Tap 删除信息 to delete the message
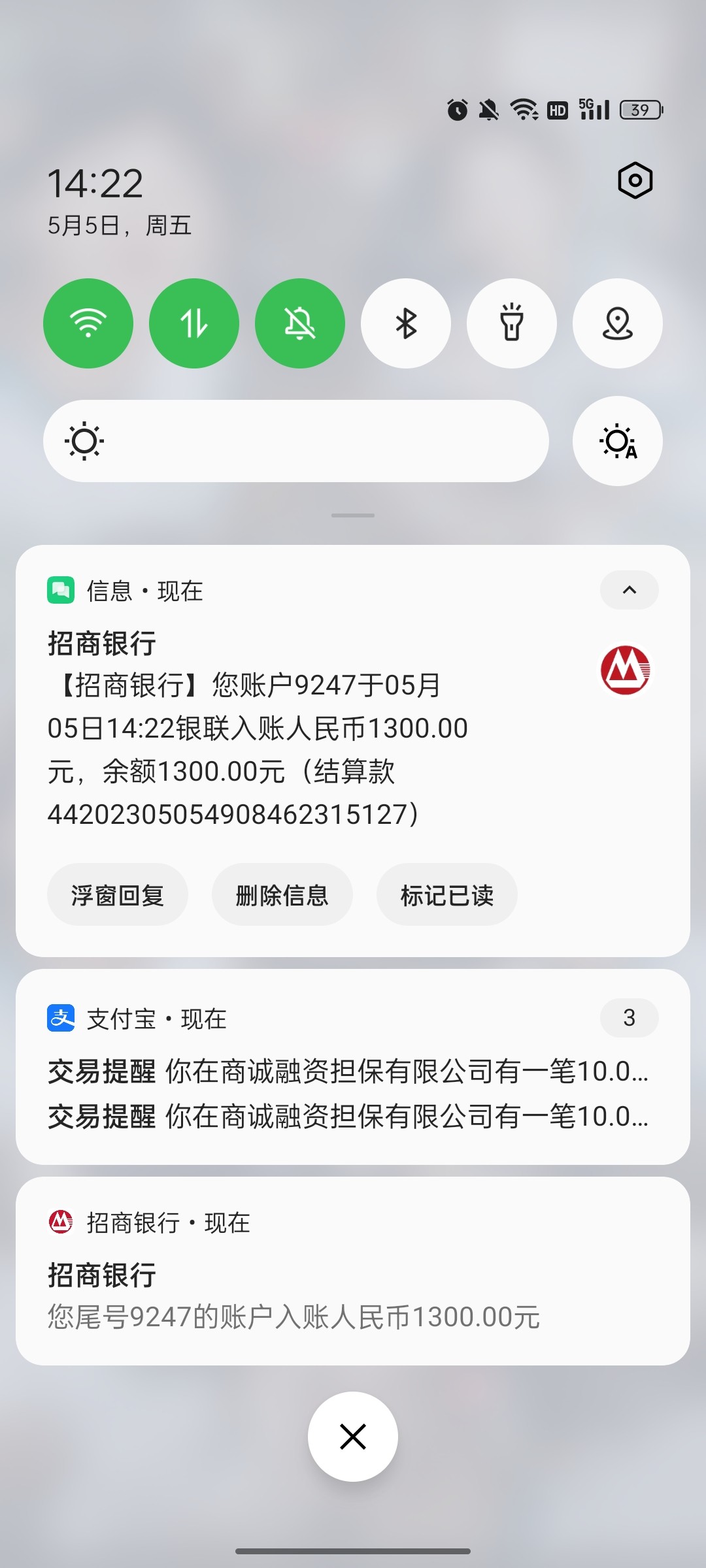706x1568 pixels. click(282, 895)
